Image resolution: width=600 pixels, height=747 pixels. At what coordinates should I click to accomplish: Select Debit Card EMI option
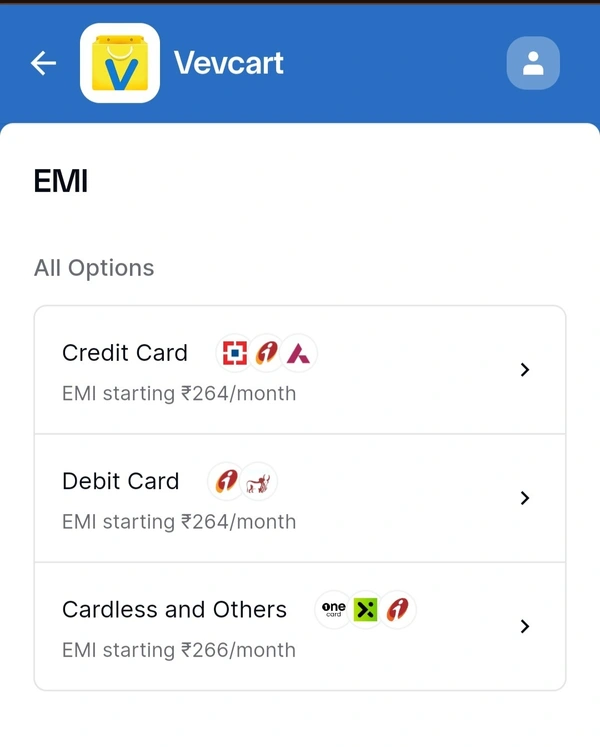300,498
